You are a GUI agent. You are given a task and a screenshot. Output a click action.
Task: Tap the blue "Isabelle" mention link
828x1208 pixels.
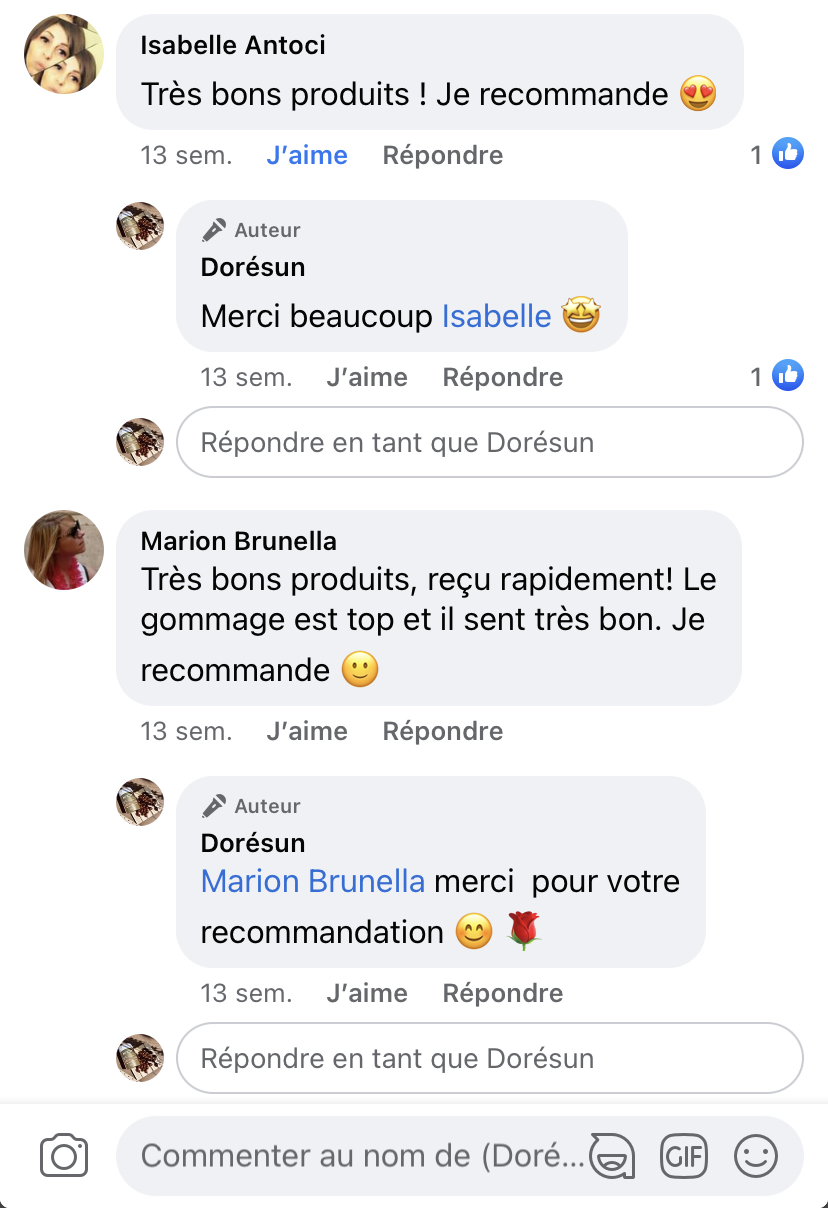pyautogui.click(x=496, y=316)
